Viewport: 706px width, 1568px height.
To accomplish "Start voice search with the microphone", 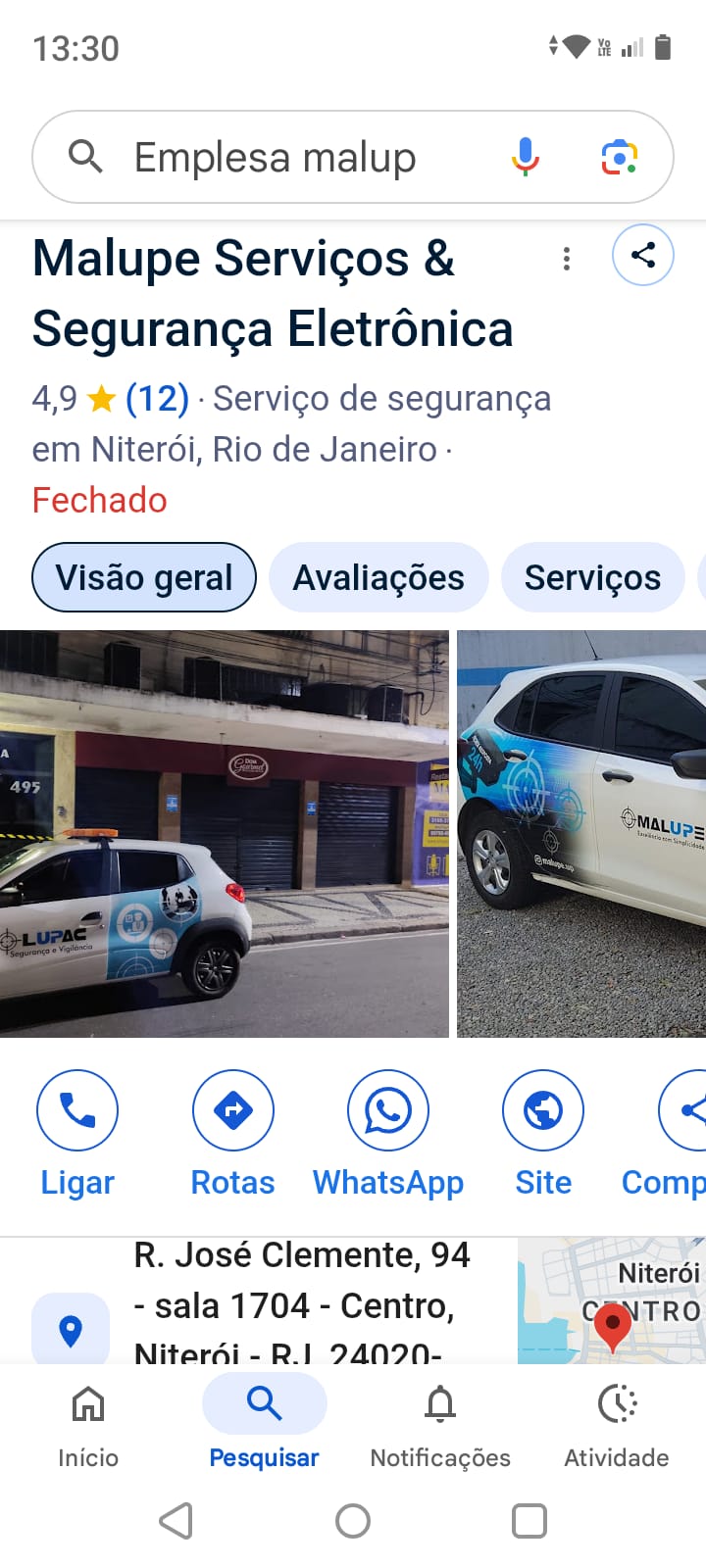I will [x=526, y=157].
